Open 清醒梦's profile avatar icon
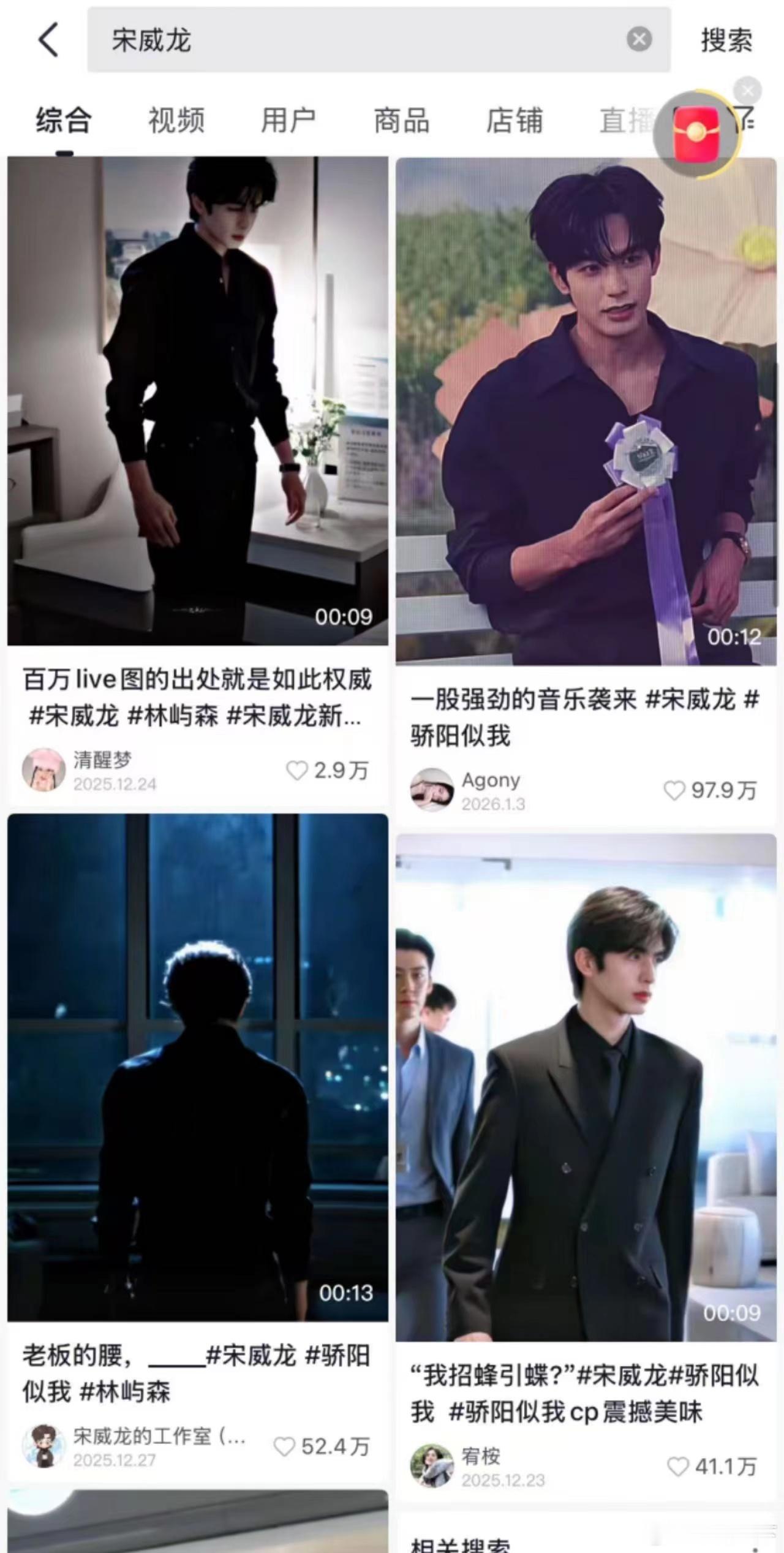 coord(43,770)
